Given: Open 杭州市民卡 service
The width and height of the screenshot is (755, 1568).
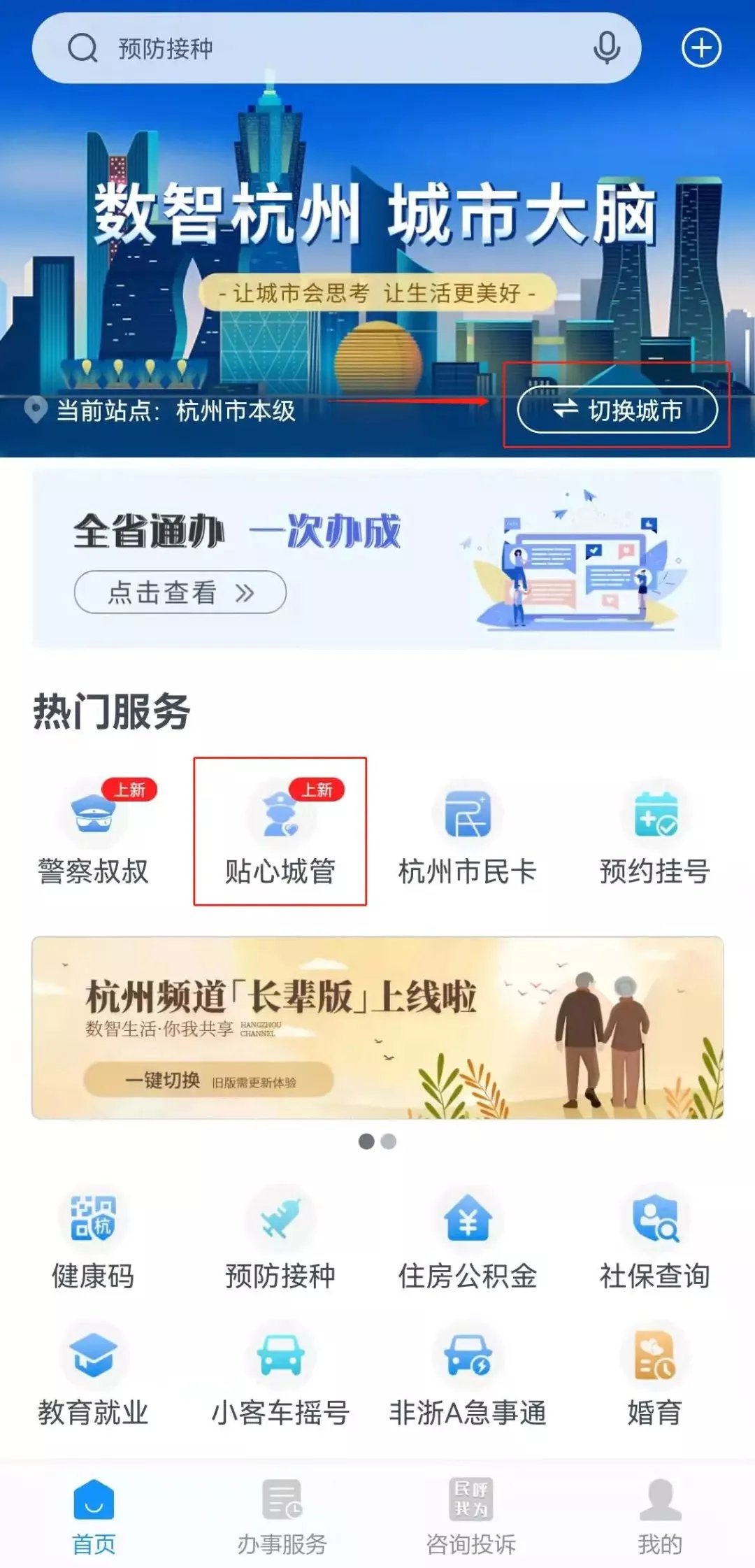Looking at the screenshot, I should (467, 832).
